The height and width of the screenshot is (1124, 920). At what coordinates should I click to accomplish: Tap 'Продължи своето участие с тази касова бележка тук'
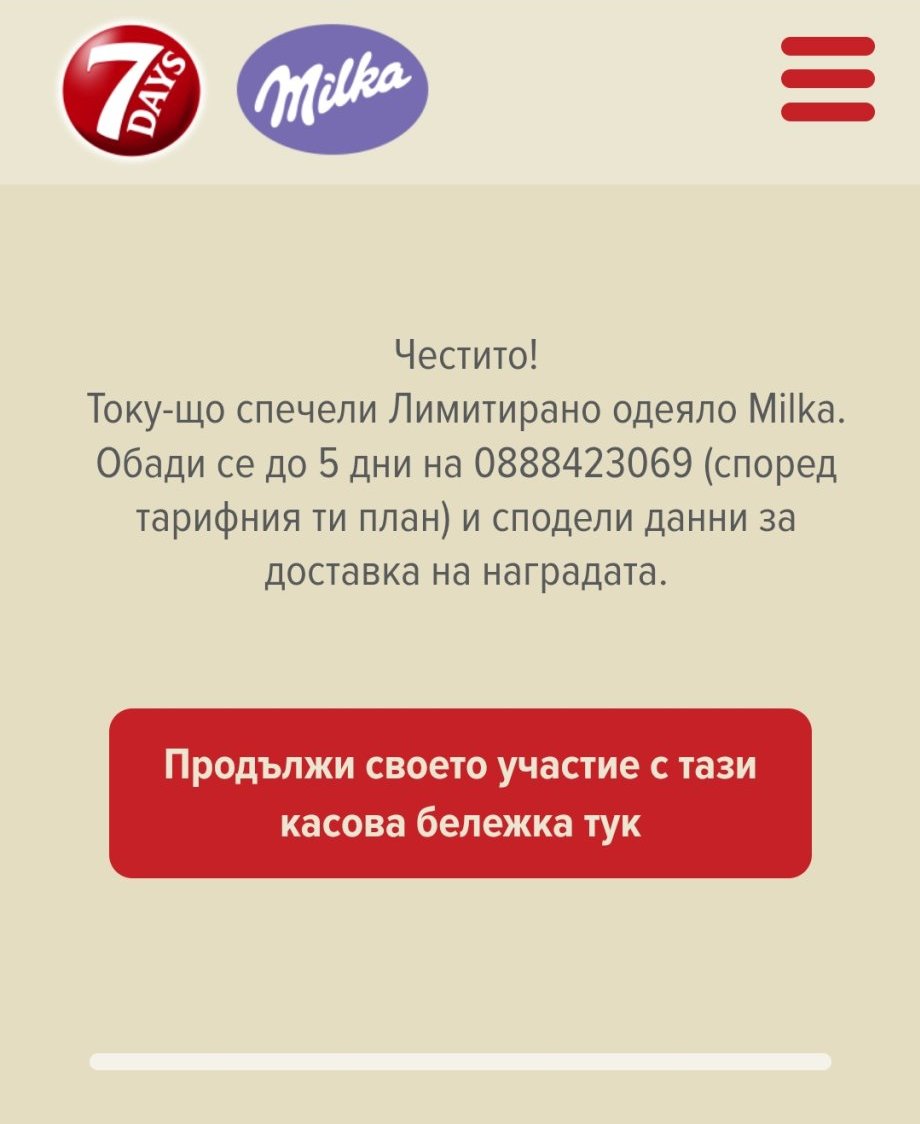point(460,793)
